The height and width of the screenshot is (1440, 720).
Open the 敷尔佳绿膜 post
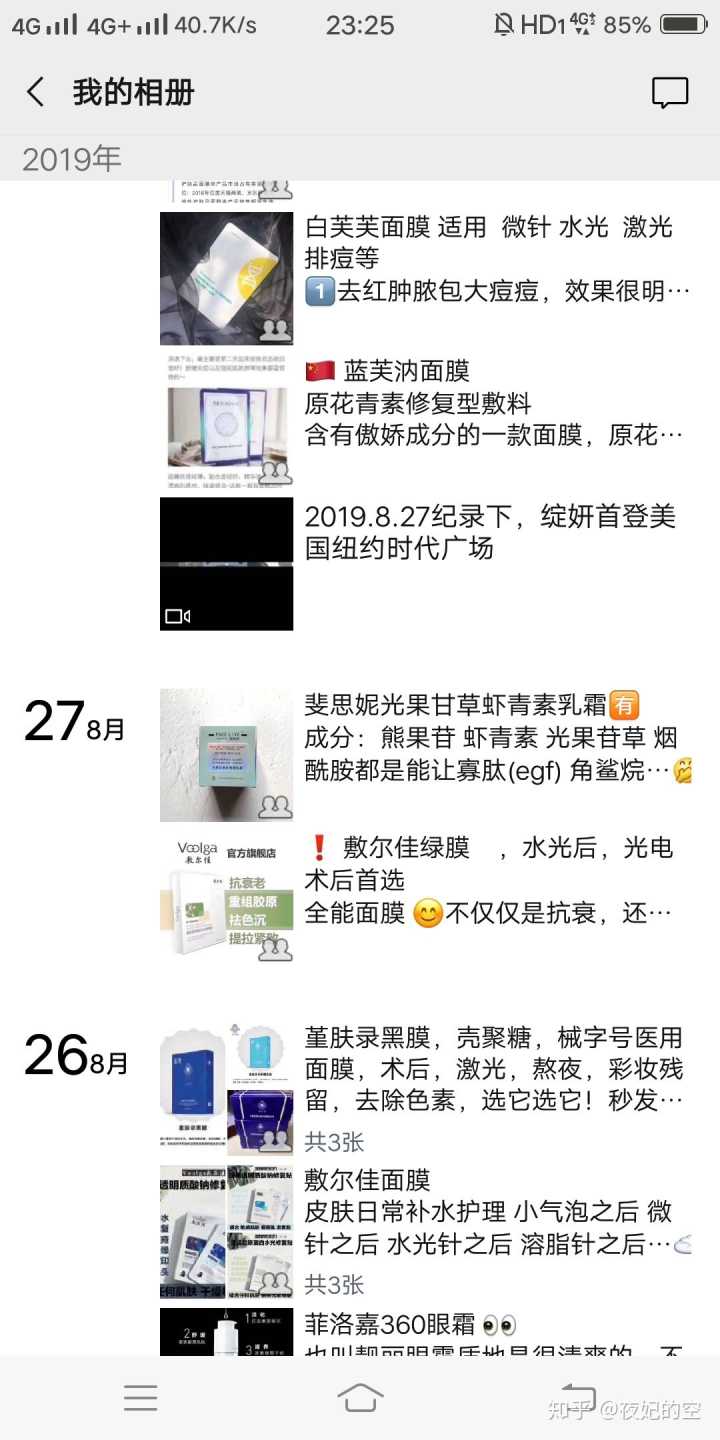coord(497,880)
